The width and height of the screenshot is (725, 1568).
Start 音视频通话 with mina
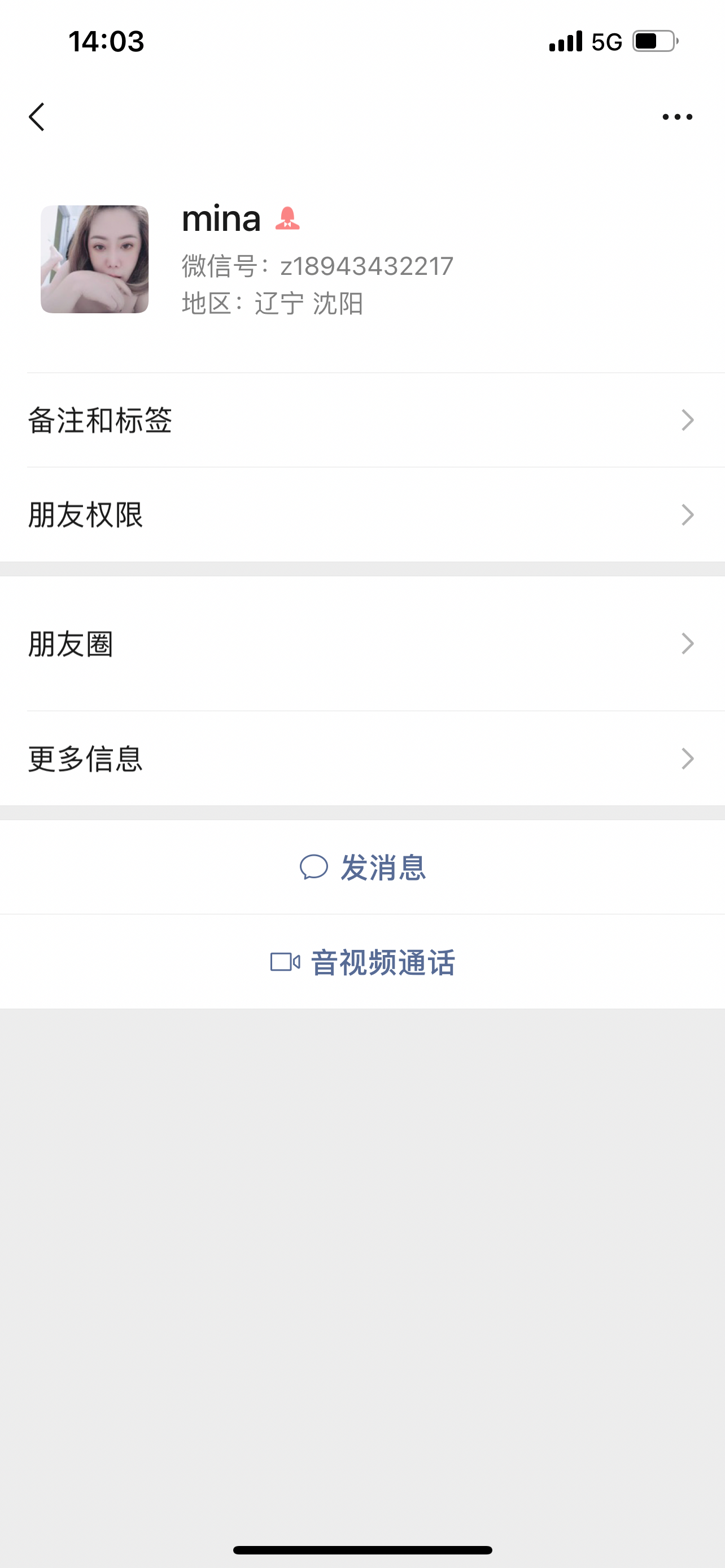[363, 962]
